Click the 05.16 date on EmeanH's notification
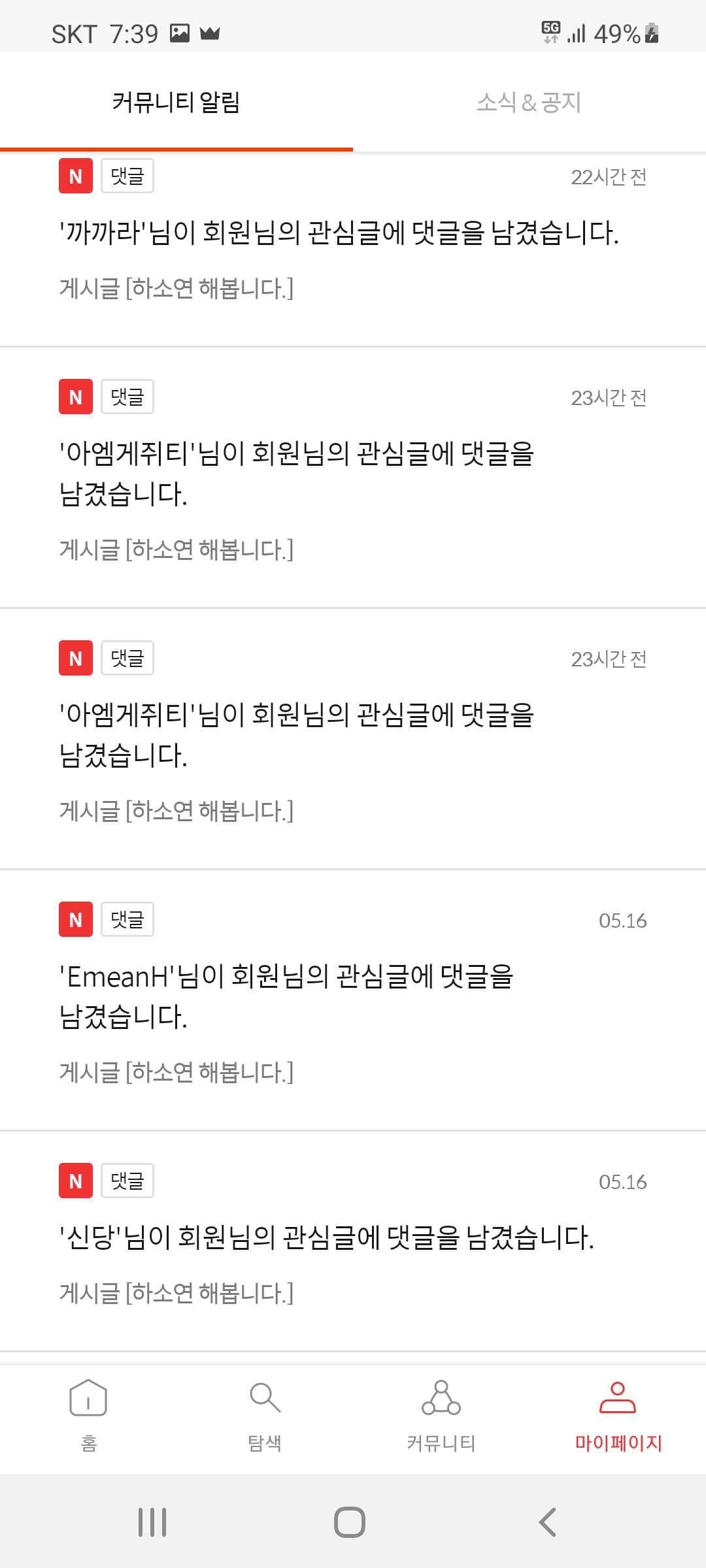Viewport: 706px width, 1568px height. point(622,921)
